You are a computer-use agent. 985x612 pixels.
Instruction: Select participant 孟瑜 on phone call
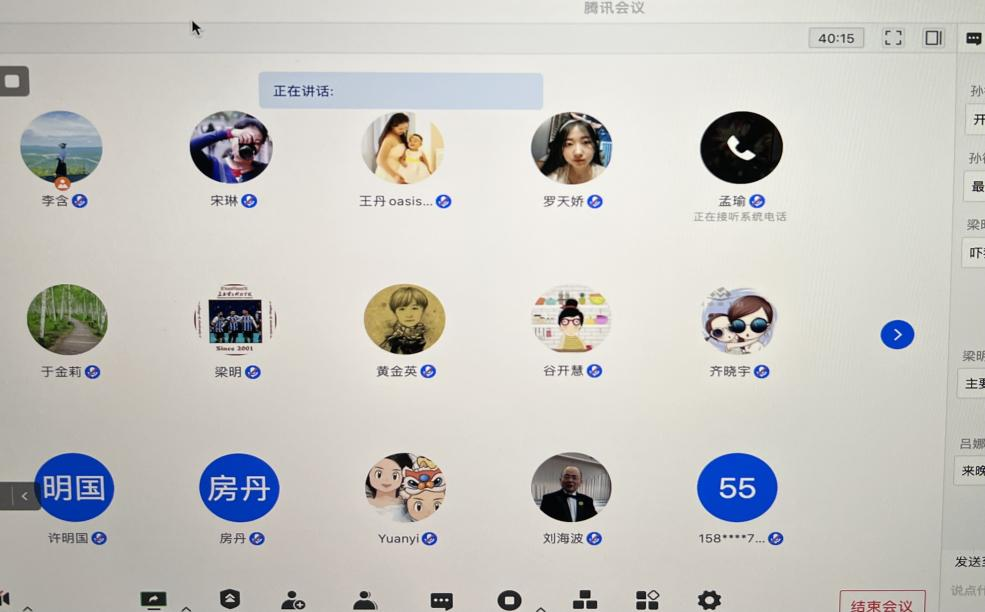(741, 148)
